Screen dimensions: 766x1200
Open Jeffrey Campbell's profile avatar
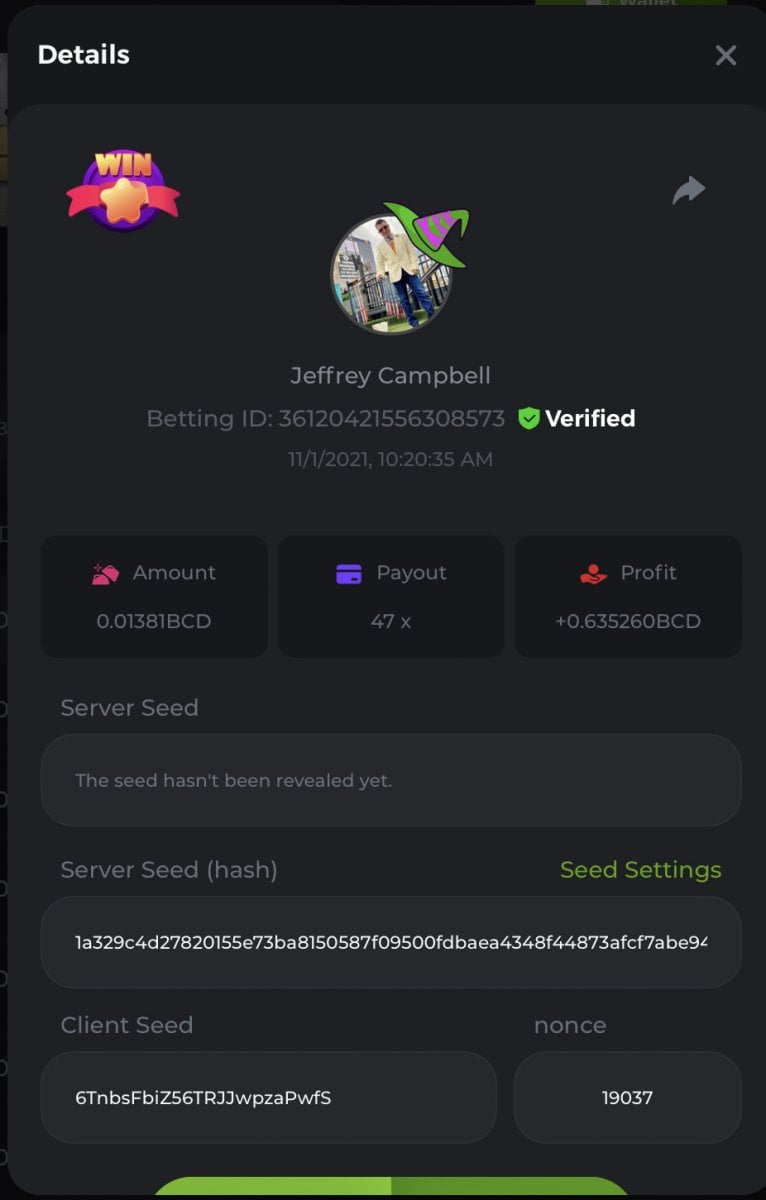pyautogui.click(x=391, y=273)
